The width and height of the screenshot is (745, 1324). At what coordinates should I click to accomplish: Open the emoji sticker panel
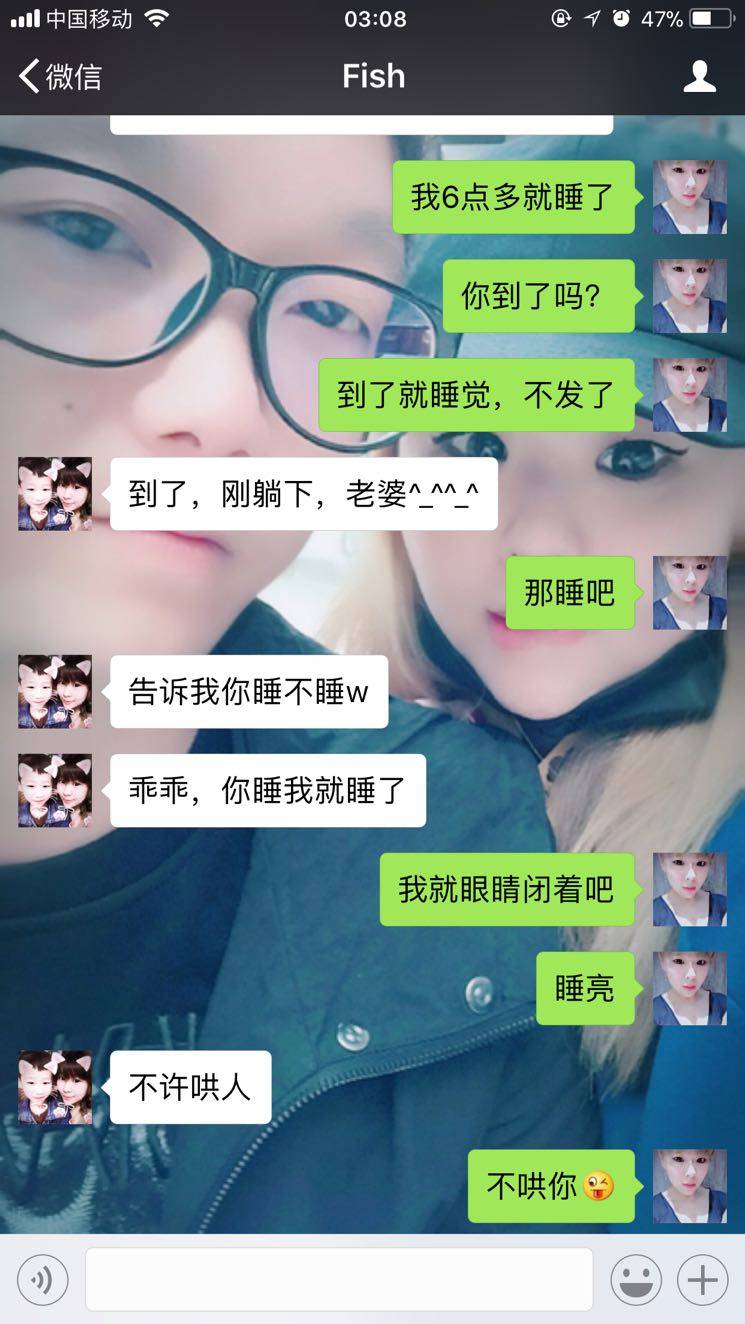[636, 1279]
